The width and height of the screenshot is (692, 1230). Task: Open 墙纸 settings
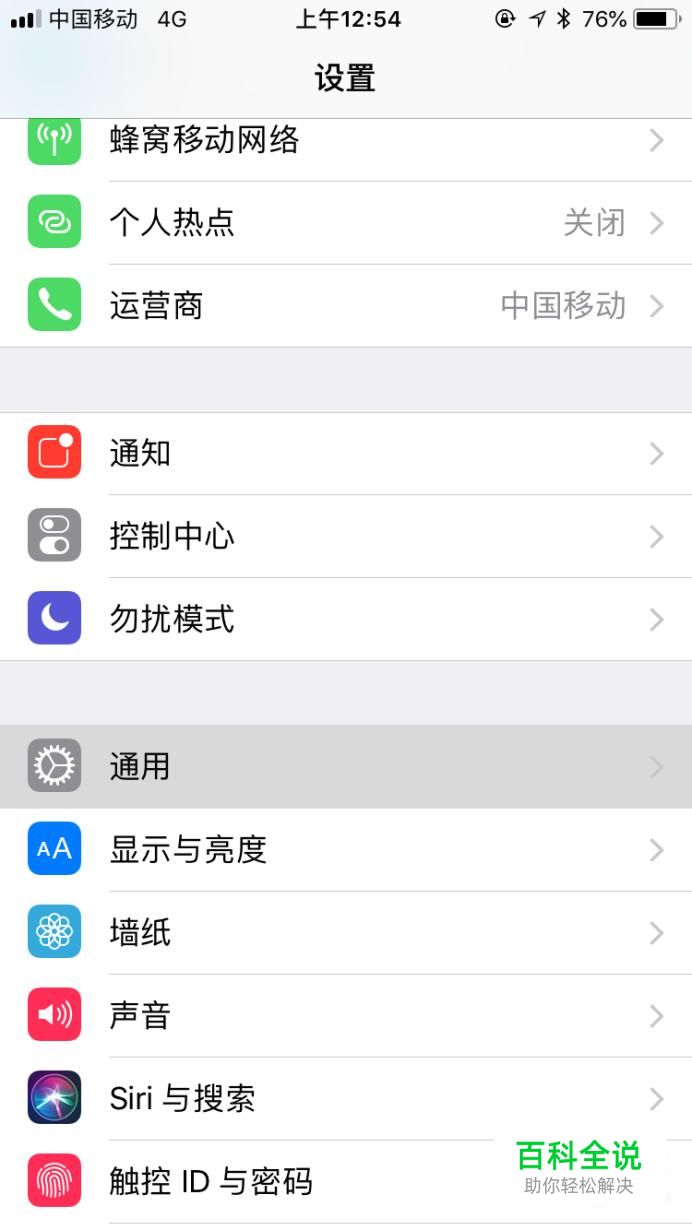click(346, 933)
